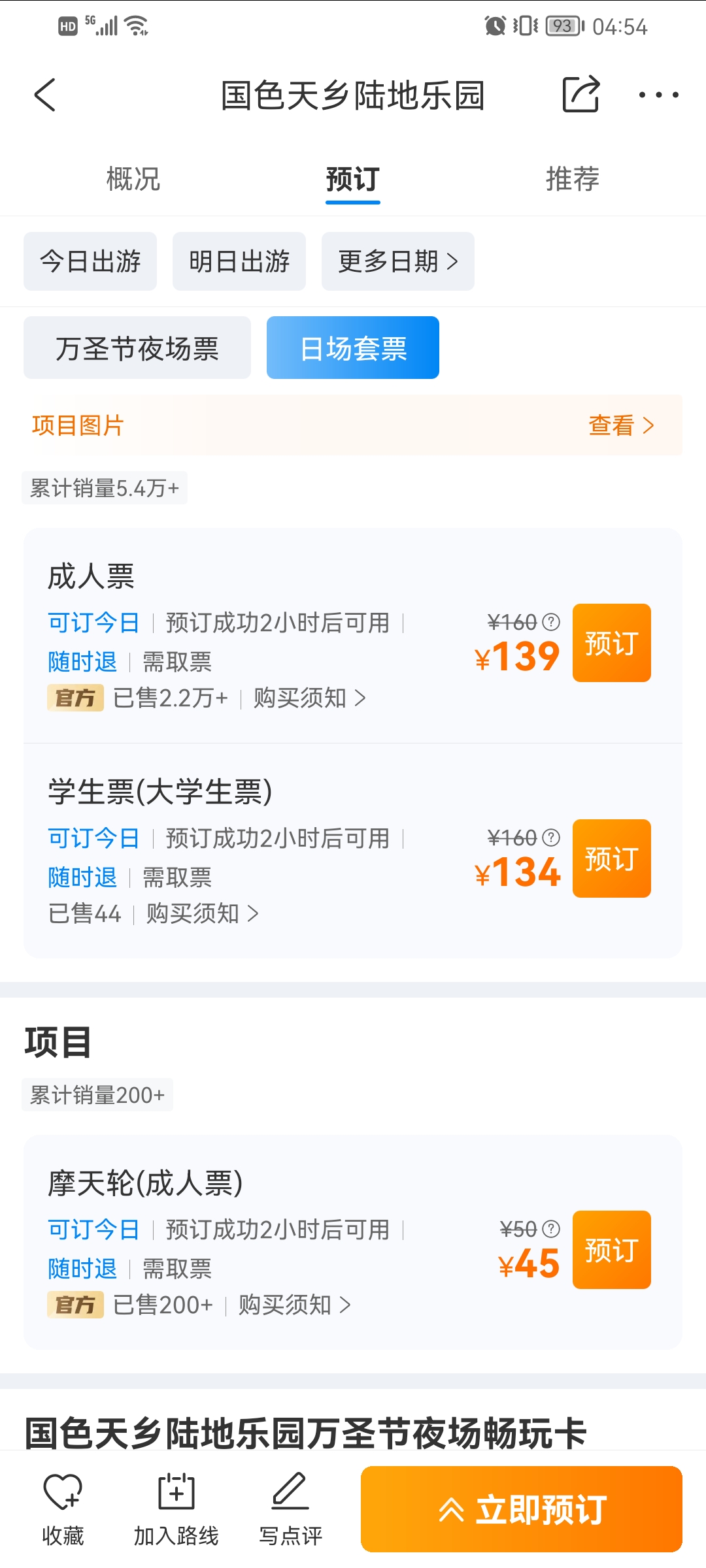Choose the 万圣节夜场票 category
The width and height of the screenshot is (706, 1568).
[137, 348]
